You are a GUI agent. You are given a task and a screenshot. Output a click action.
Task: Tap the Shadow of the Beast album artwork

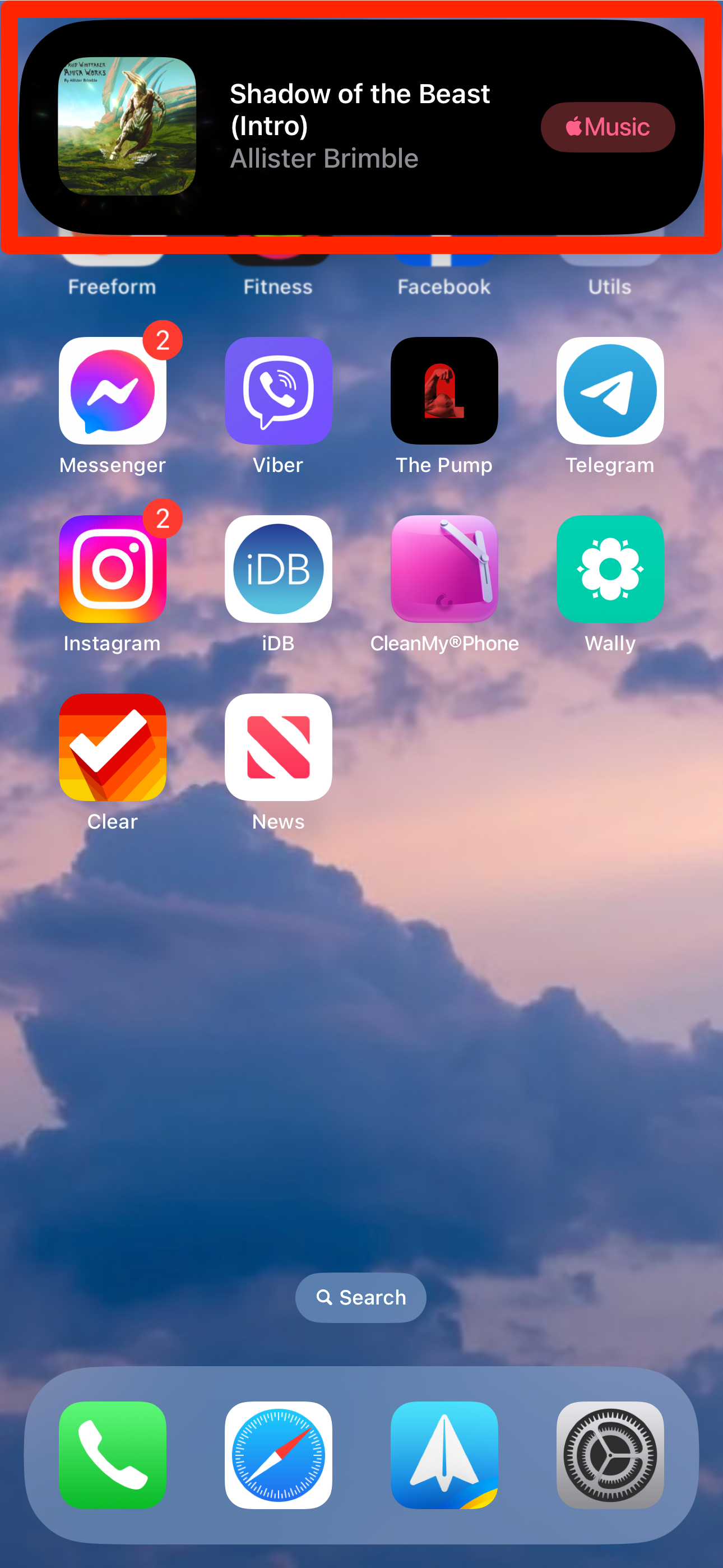127,126
